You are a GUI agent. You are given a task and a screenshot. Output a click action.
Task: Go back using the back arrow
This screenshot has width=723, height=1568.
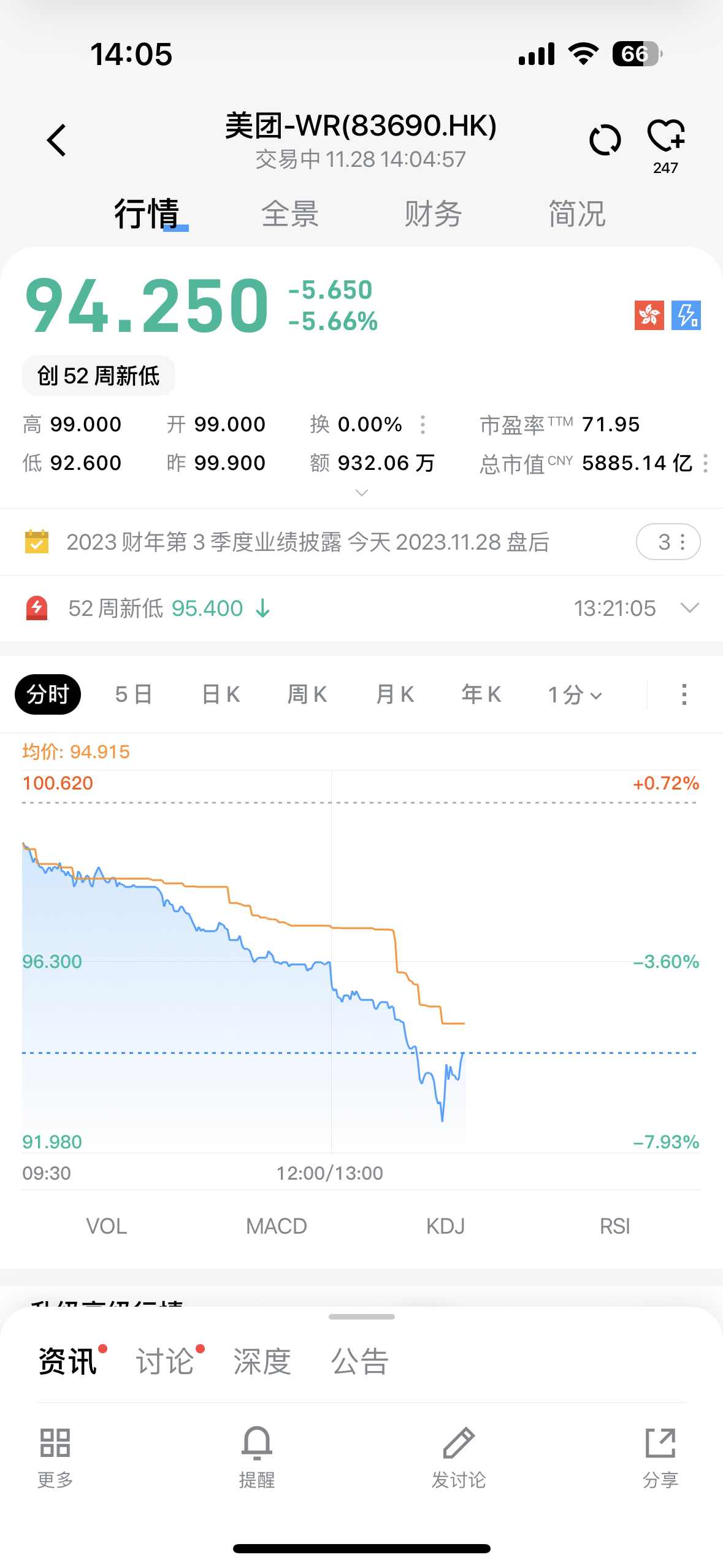coord(56,140)
